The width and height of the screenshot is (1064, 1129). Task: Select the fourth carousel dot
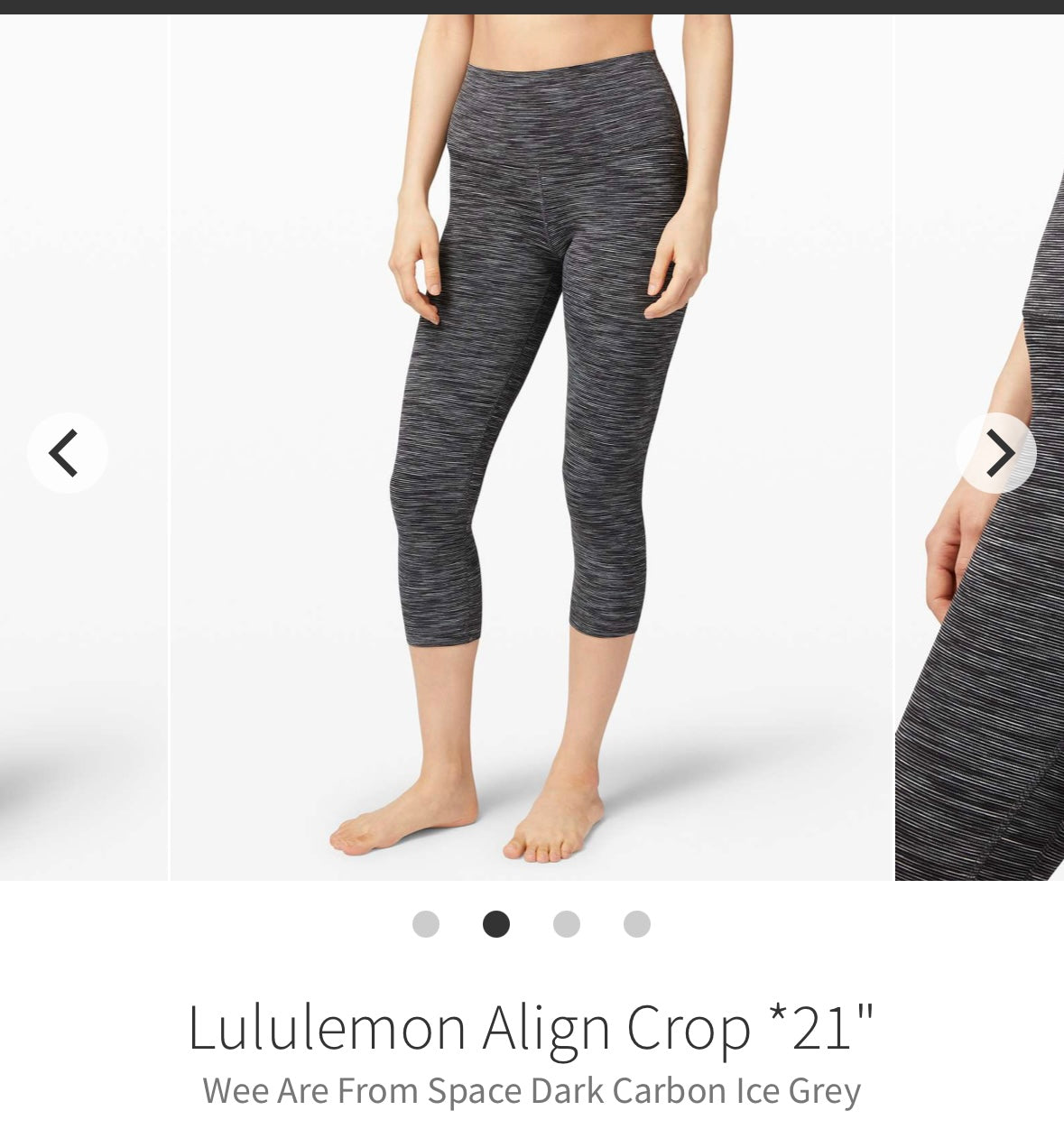click(637, 924)
